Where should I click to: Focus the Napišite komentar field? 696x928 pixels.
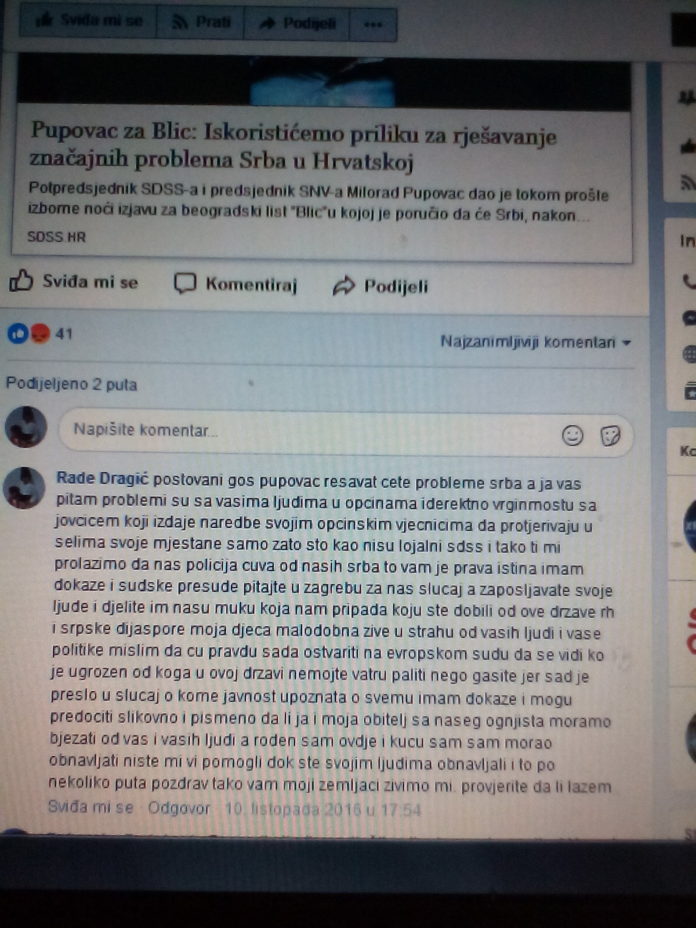[300, 431]
